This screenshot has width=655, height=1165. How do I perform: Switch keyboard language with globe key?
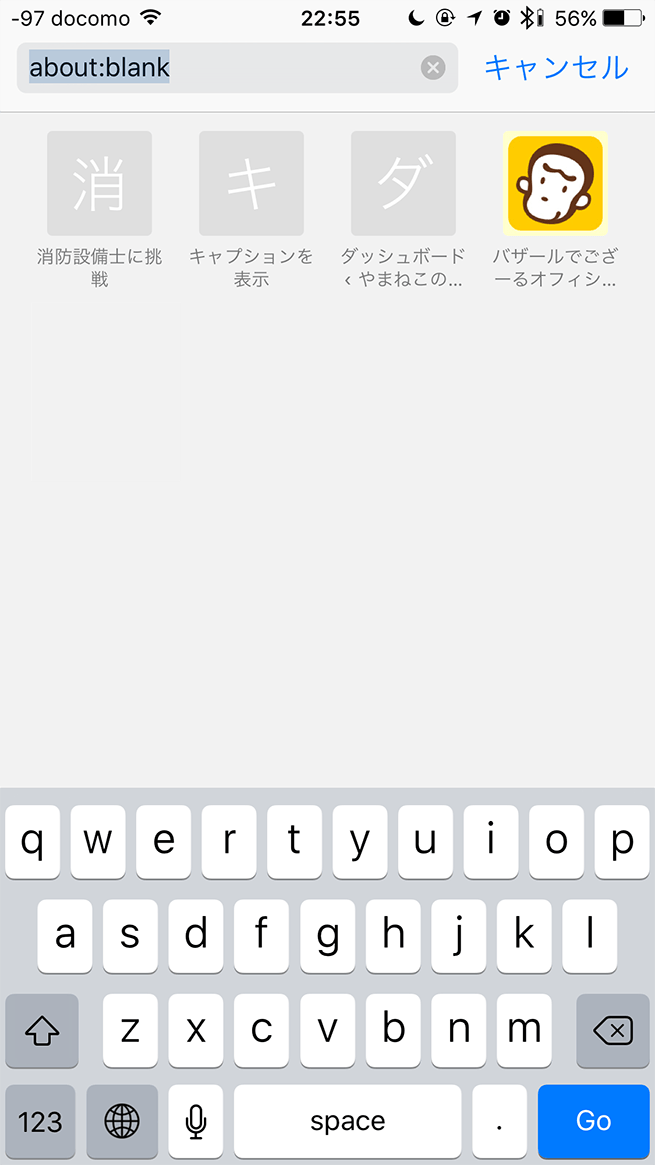pos(122,1120)
